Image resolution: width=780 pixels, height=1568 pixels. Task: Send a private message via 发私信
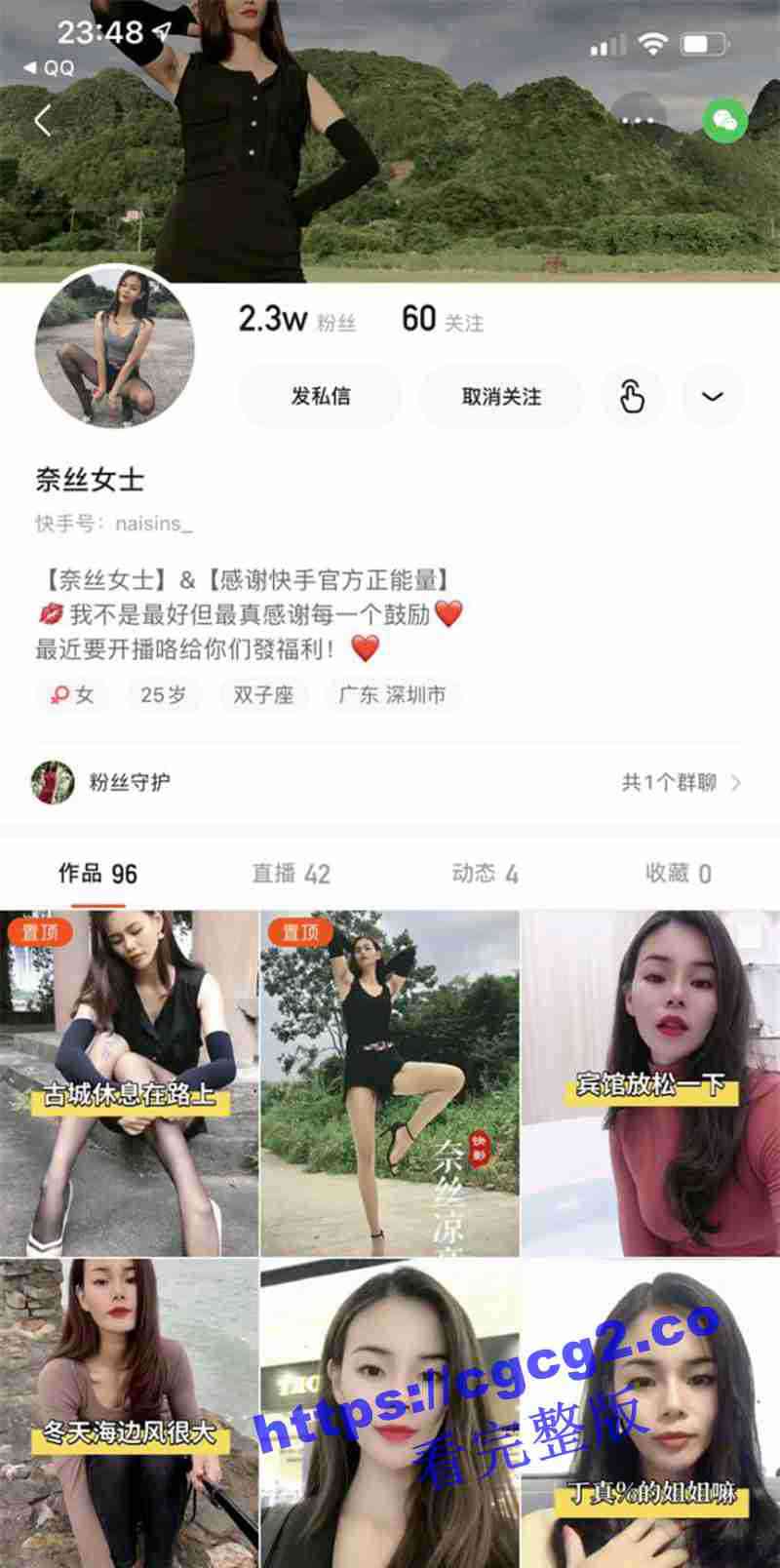(x=320, y=396)
